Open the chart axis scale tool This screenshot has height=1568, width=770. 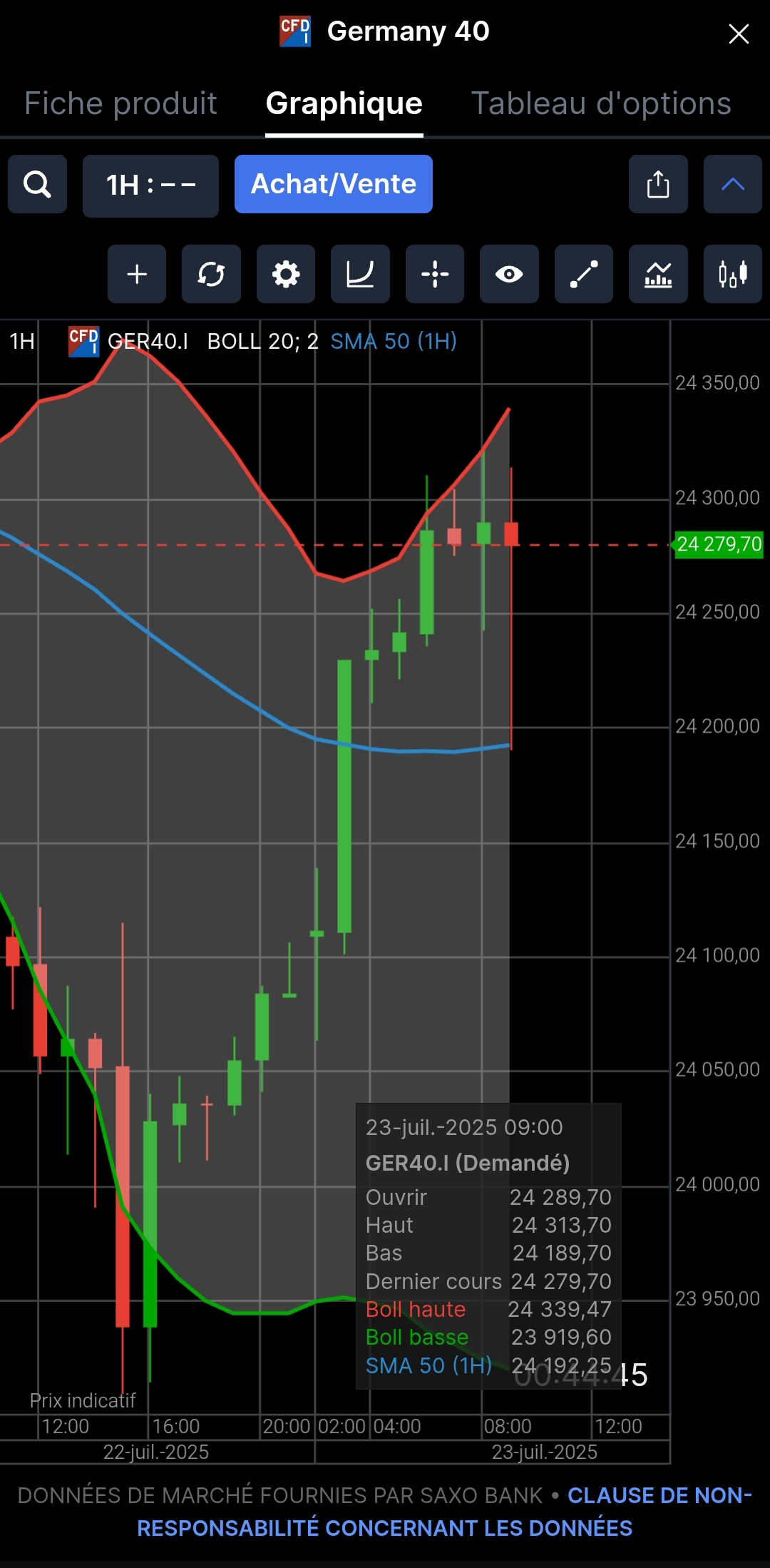pyautogui.click(x=360, y=274)
